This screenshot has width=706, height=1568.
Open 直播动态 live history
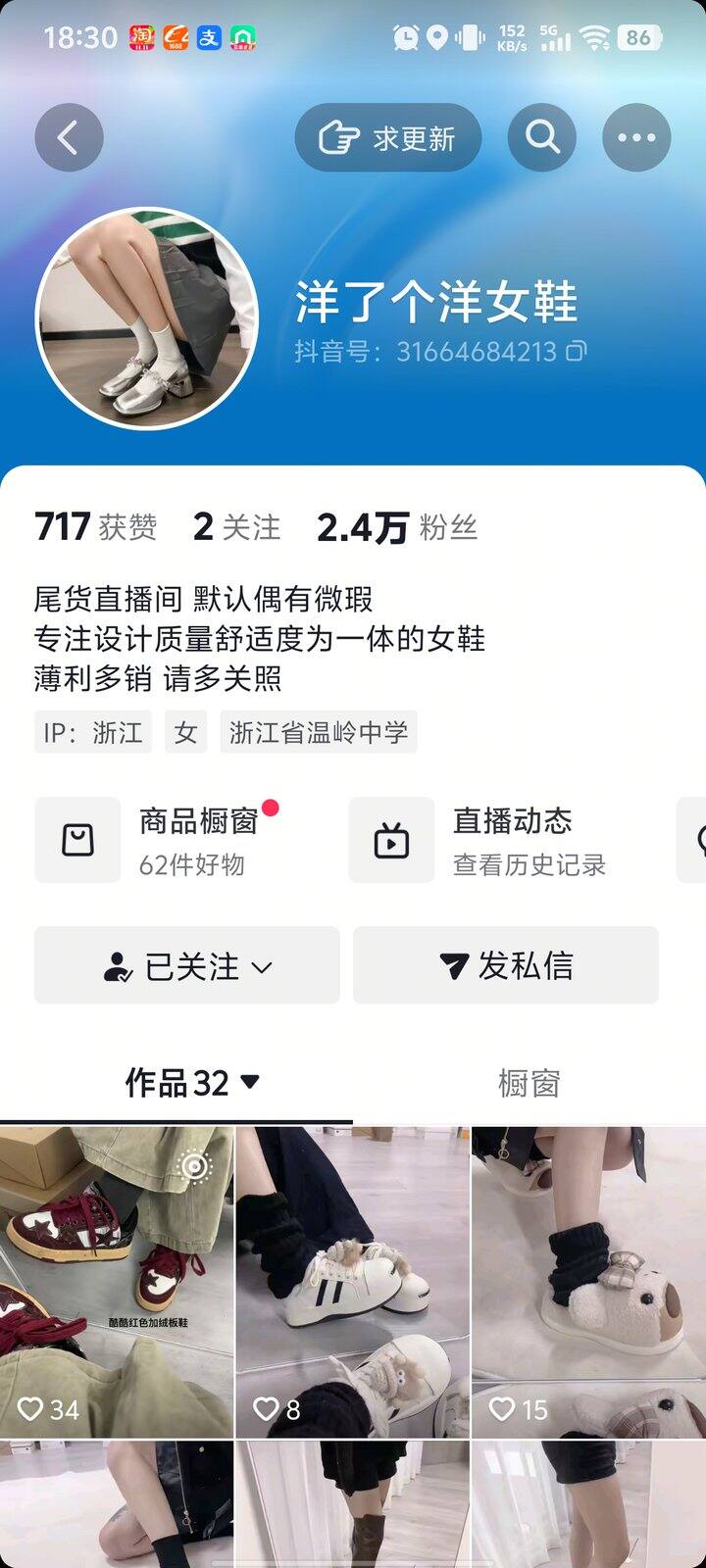(x=500, y=841)
